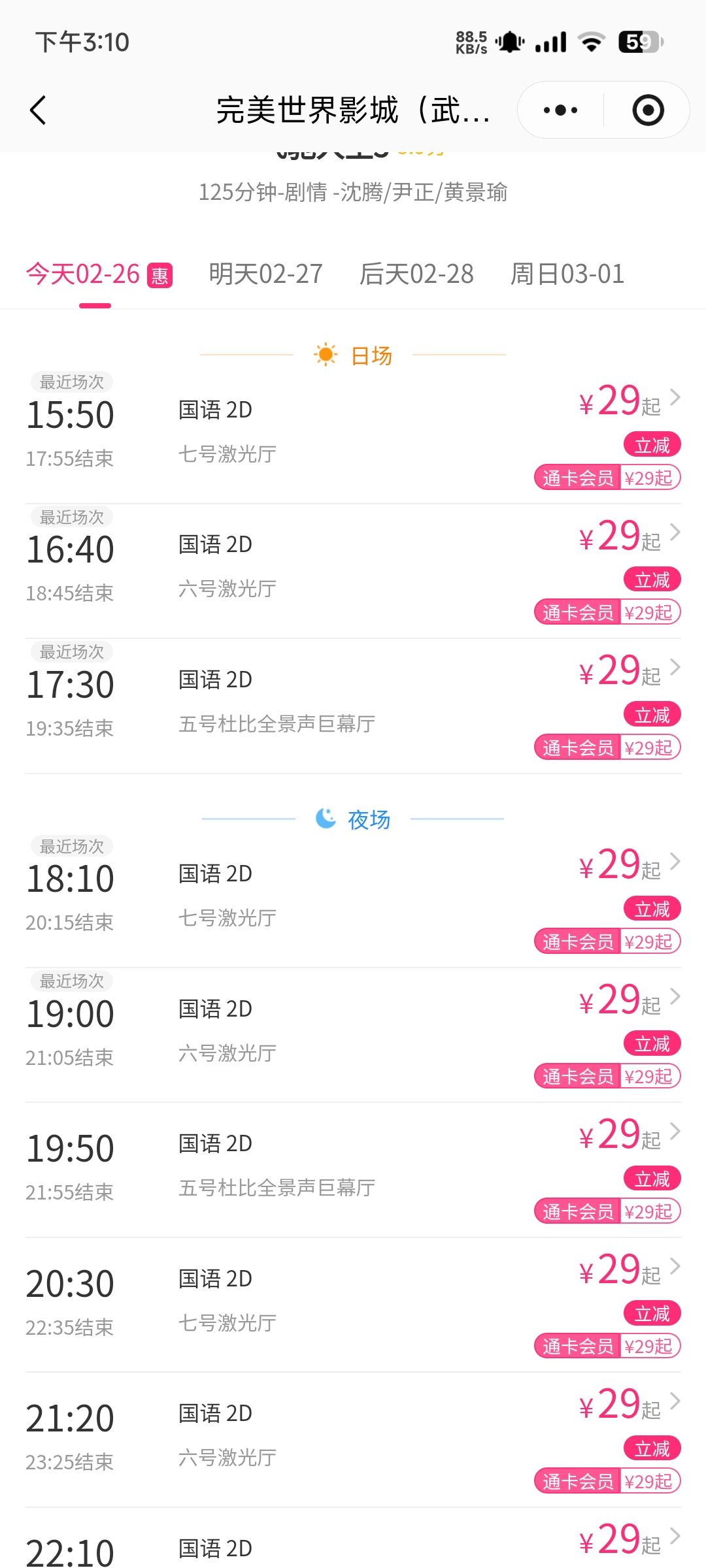Open the 19:50 Dolby hall showtime
Screen dimensions: 706x1568
click(353, 1167)
